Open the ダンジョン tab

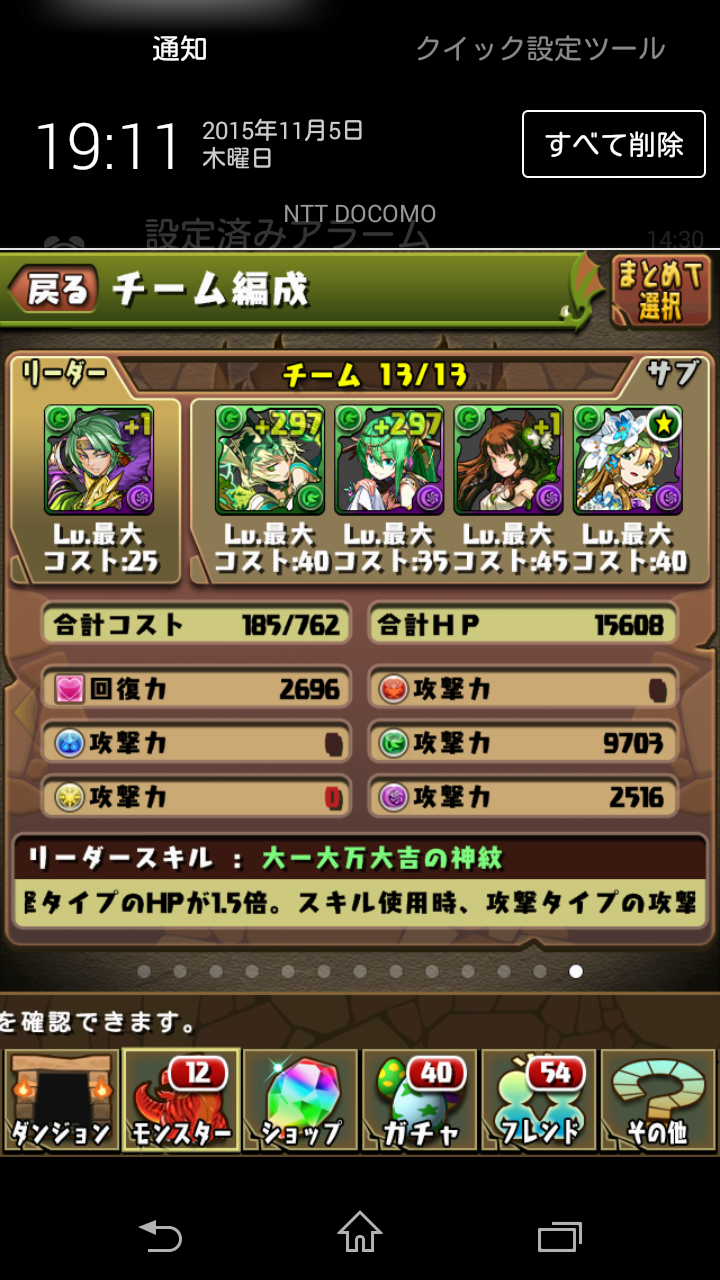60,1100
